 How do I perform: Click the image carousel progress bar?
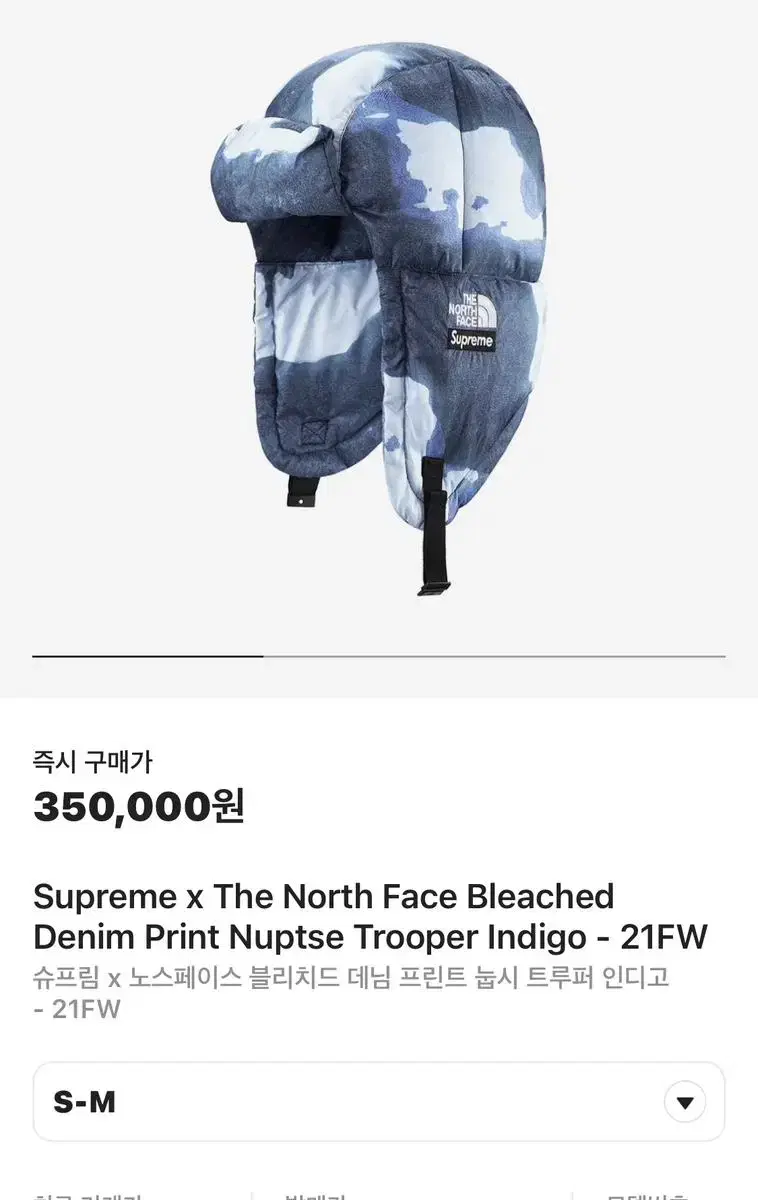(x=379, y=657)
